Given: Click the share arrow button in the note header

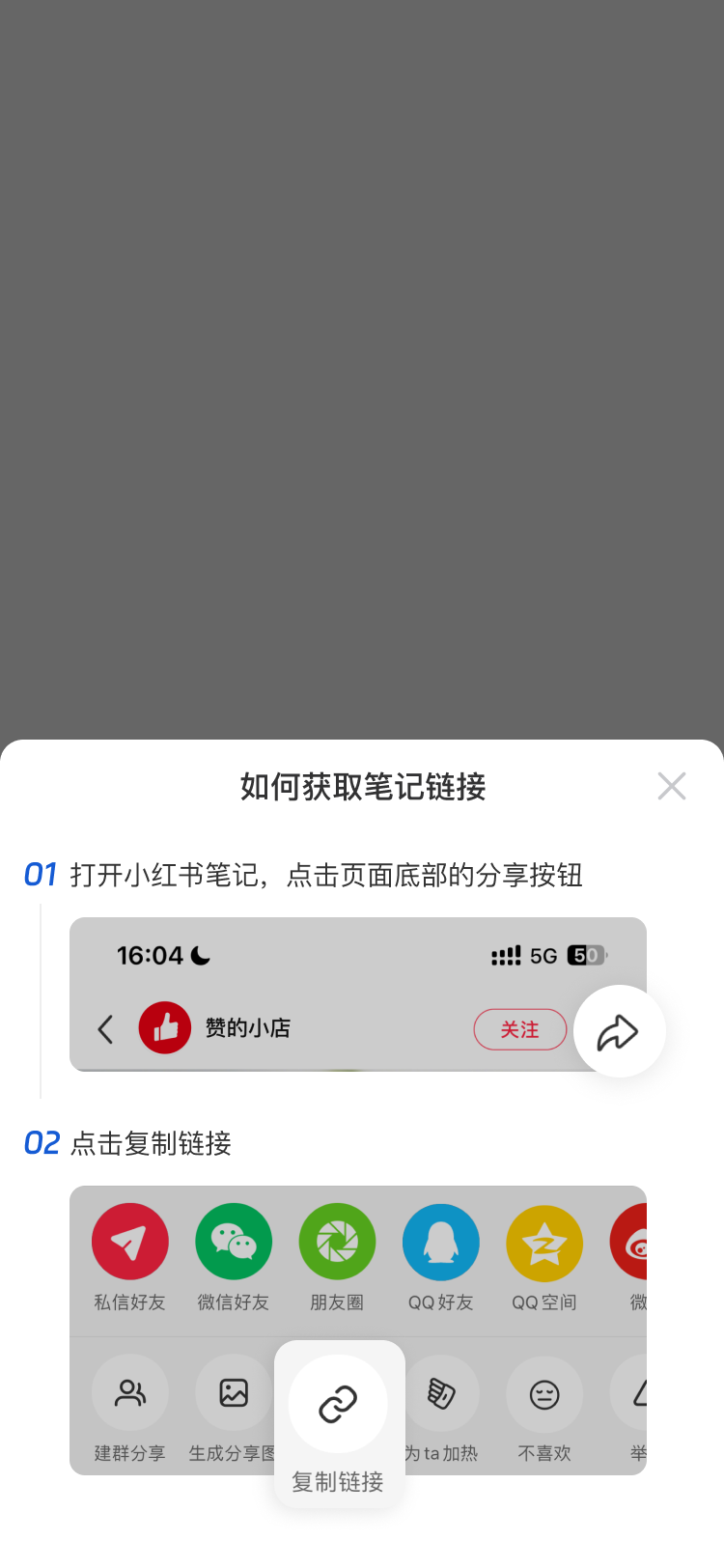Looking at the screenshot, I should 618,1031.
